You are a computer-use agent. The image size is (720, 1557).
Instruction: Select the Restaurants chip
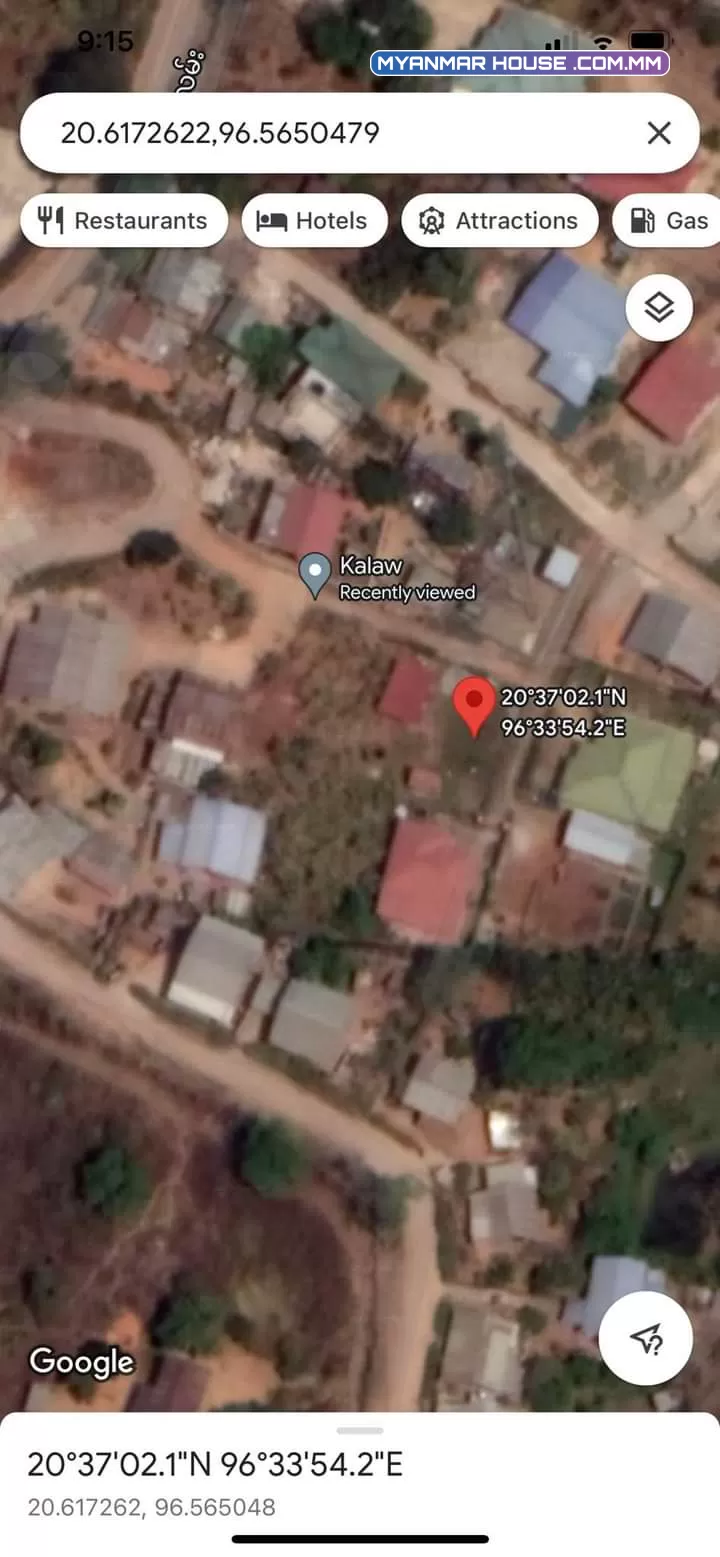click(x=124, y=221)
